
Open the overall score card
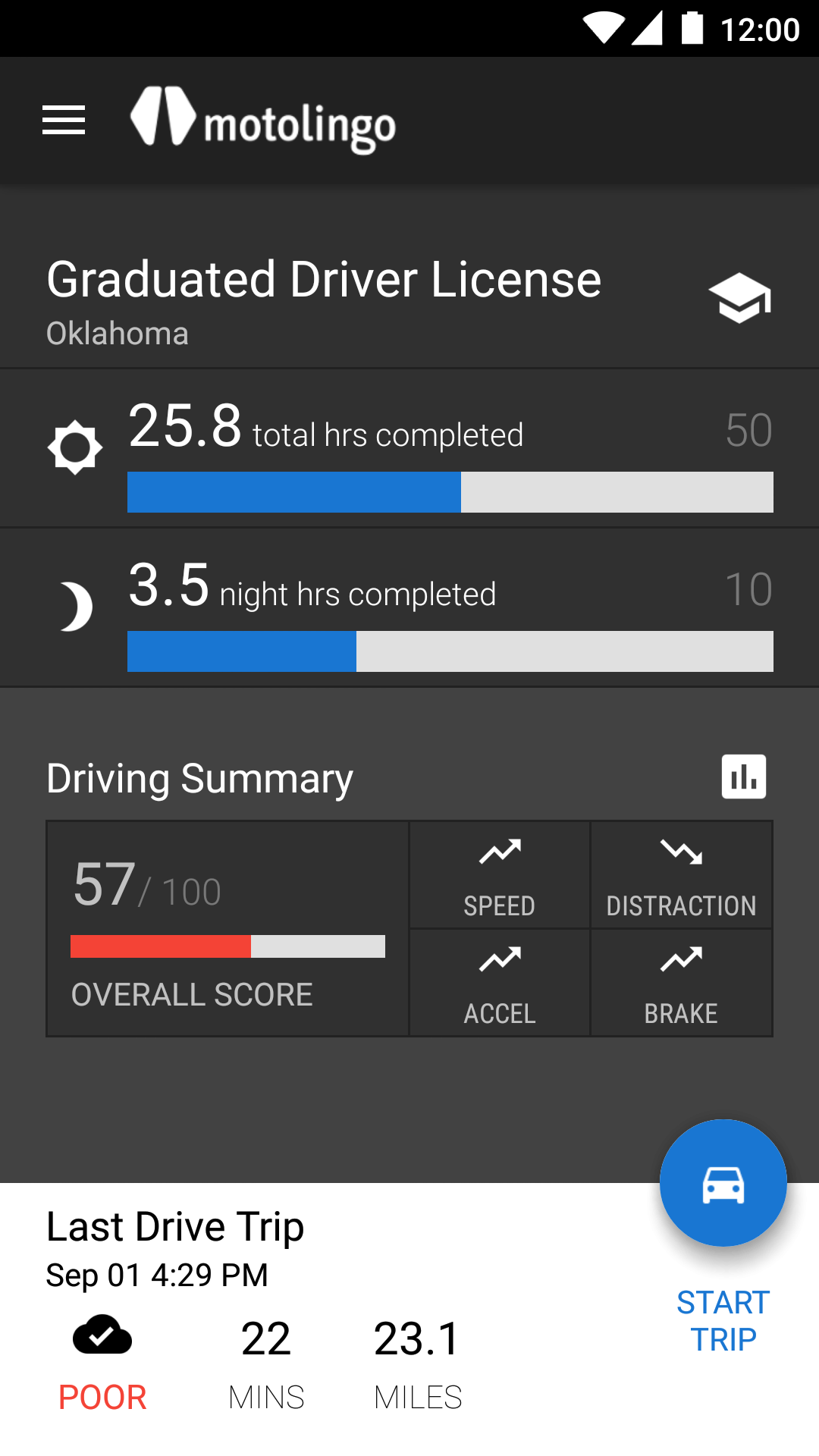tap(227, 929)
